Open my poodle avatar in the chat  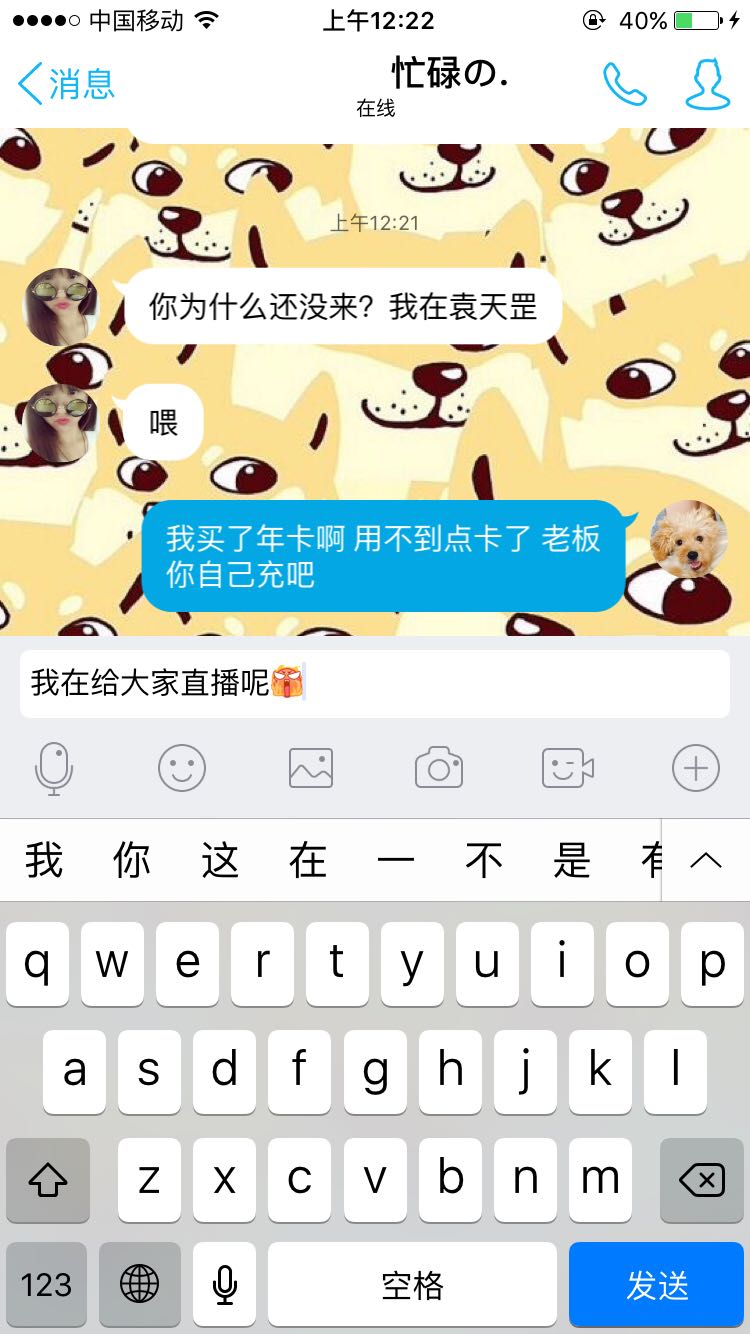(689, 539)
